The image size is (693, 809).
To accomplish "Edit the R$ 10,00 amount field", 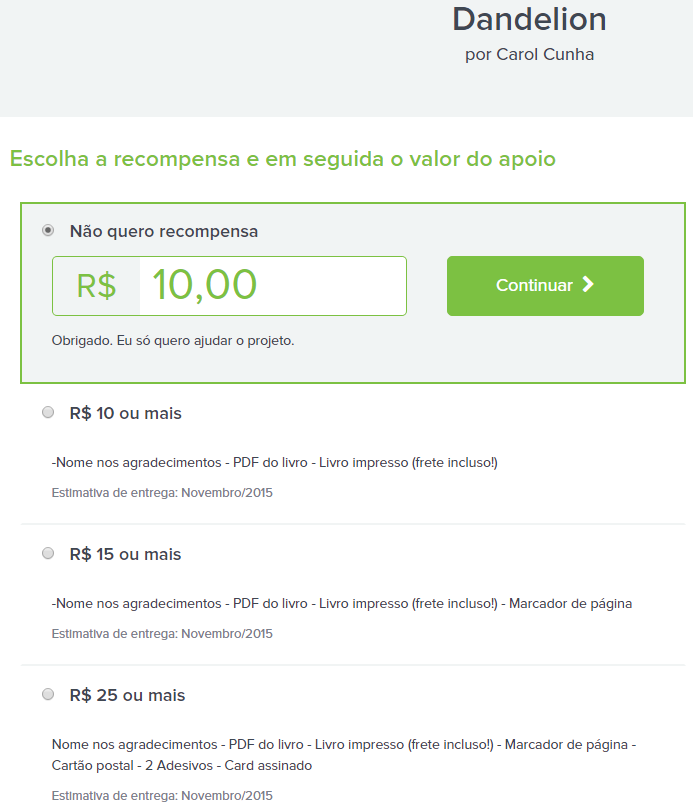I will [x=271, y=286].
